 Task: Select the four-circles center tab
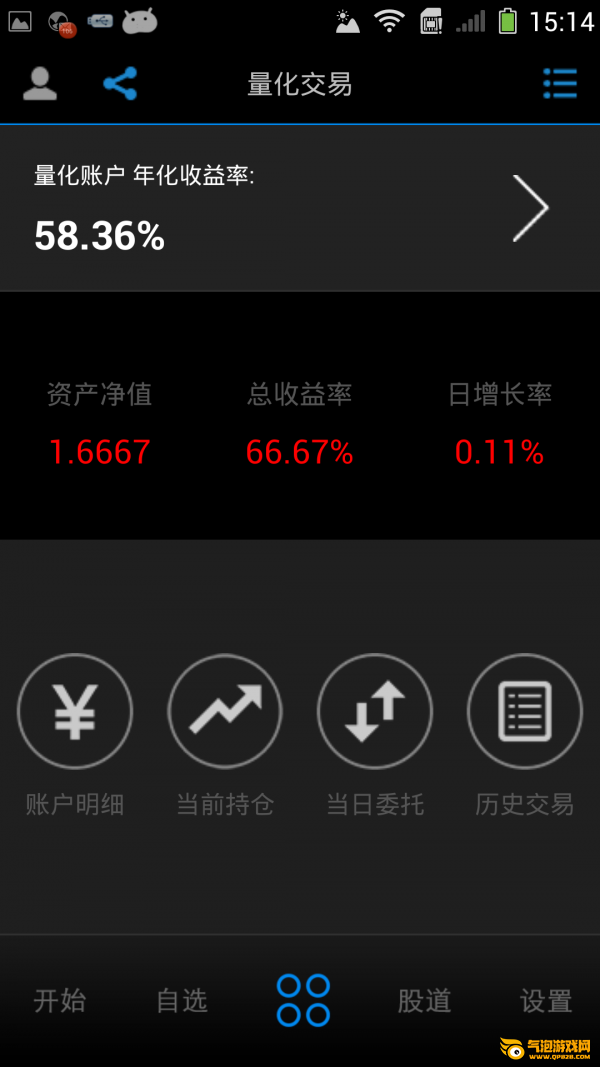tap(303, 1000)
